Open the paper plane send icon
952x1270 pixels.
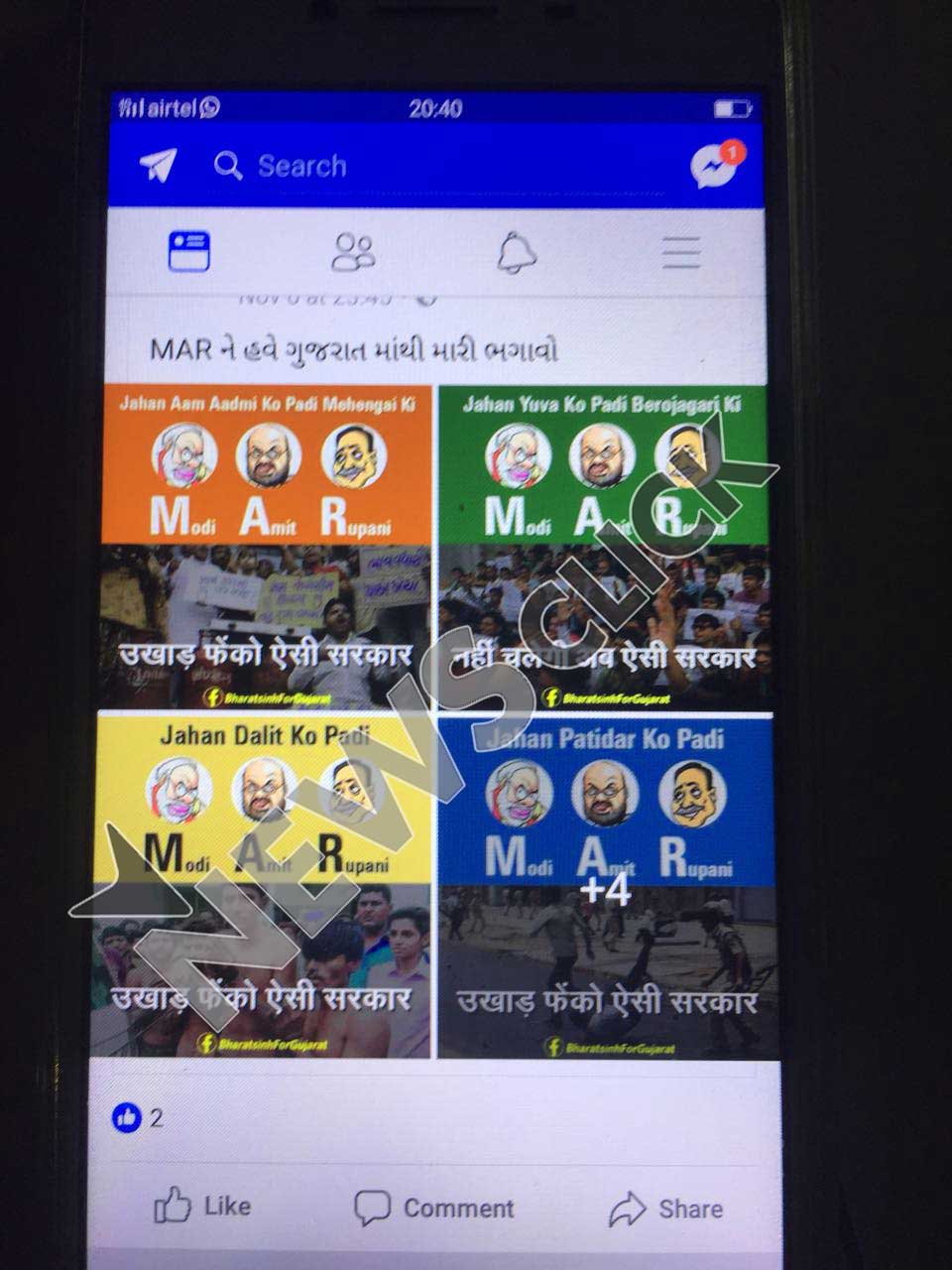click(158, 165)
